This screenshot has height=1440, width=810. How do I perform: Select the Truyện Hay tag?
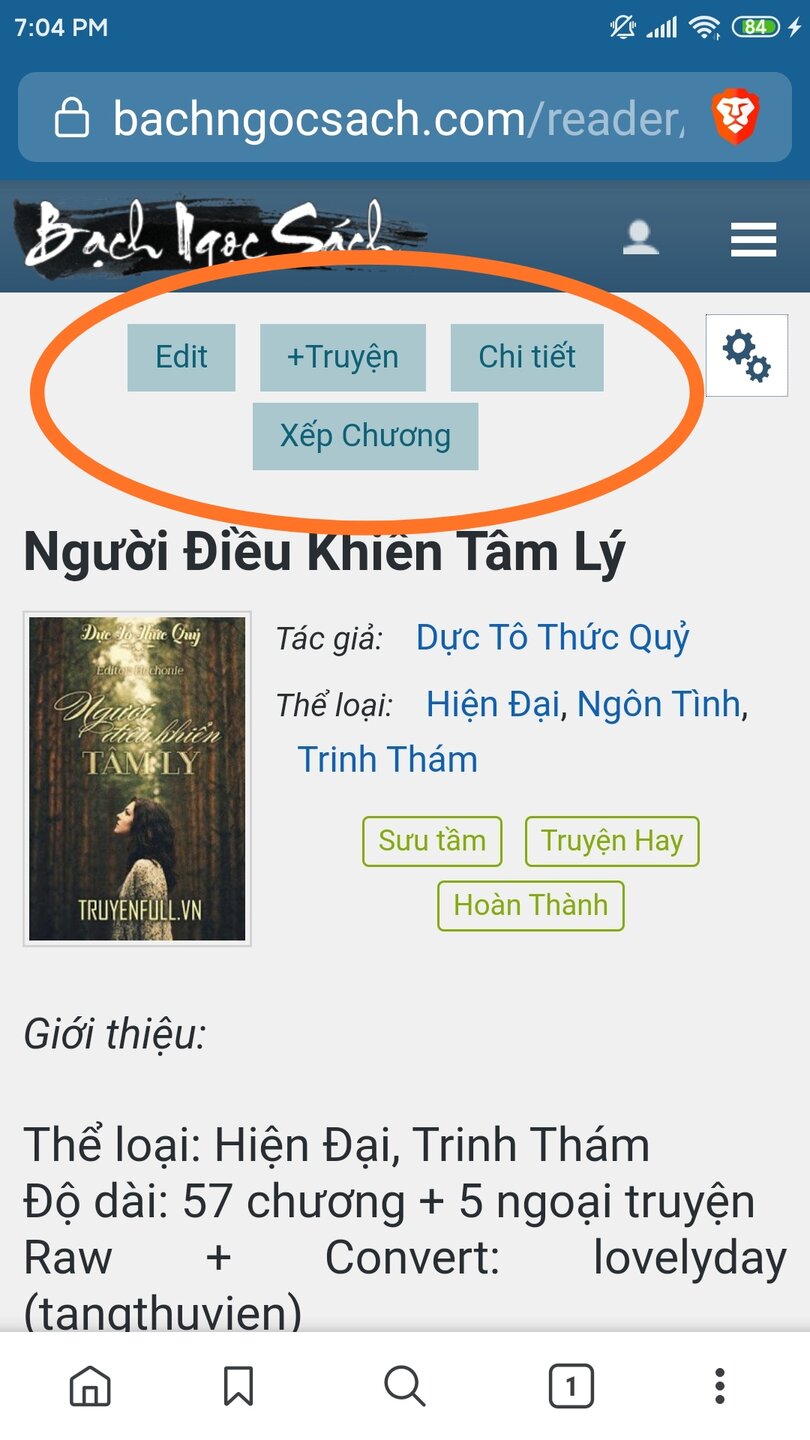[612, 841]
